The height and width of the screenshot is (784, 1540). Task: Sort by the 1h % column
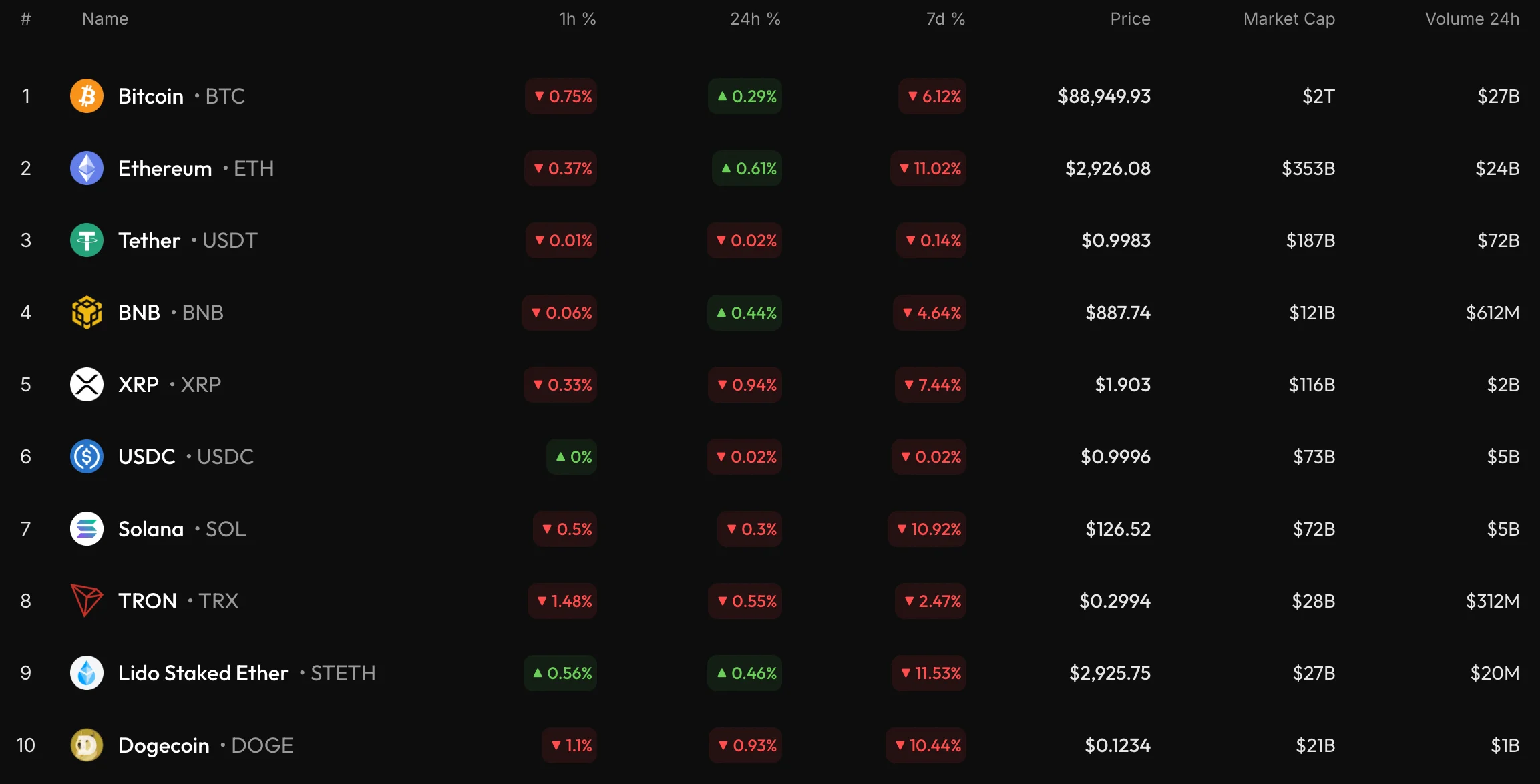click(x=577, y=19)
